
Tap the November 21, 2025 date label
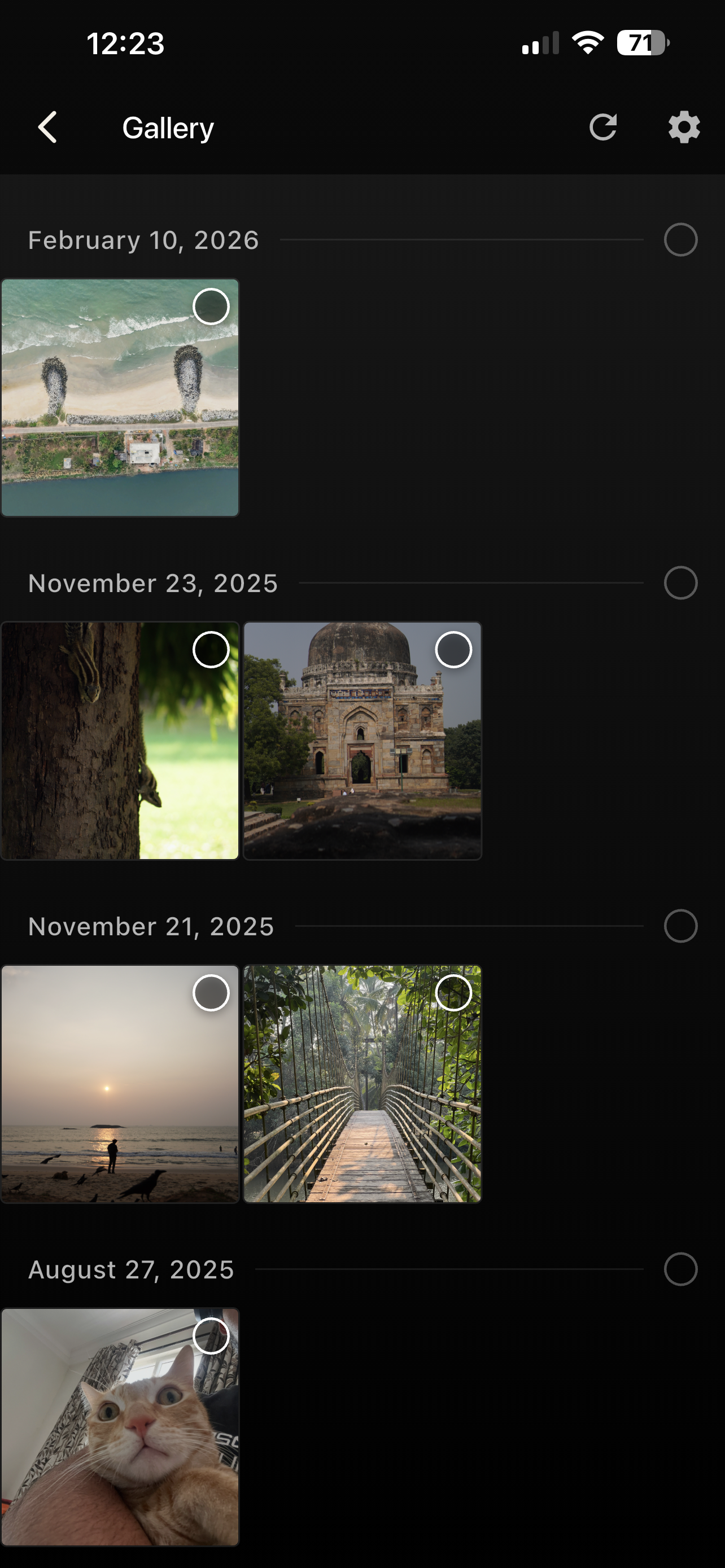(x=151, y=926)
